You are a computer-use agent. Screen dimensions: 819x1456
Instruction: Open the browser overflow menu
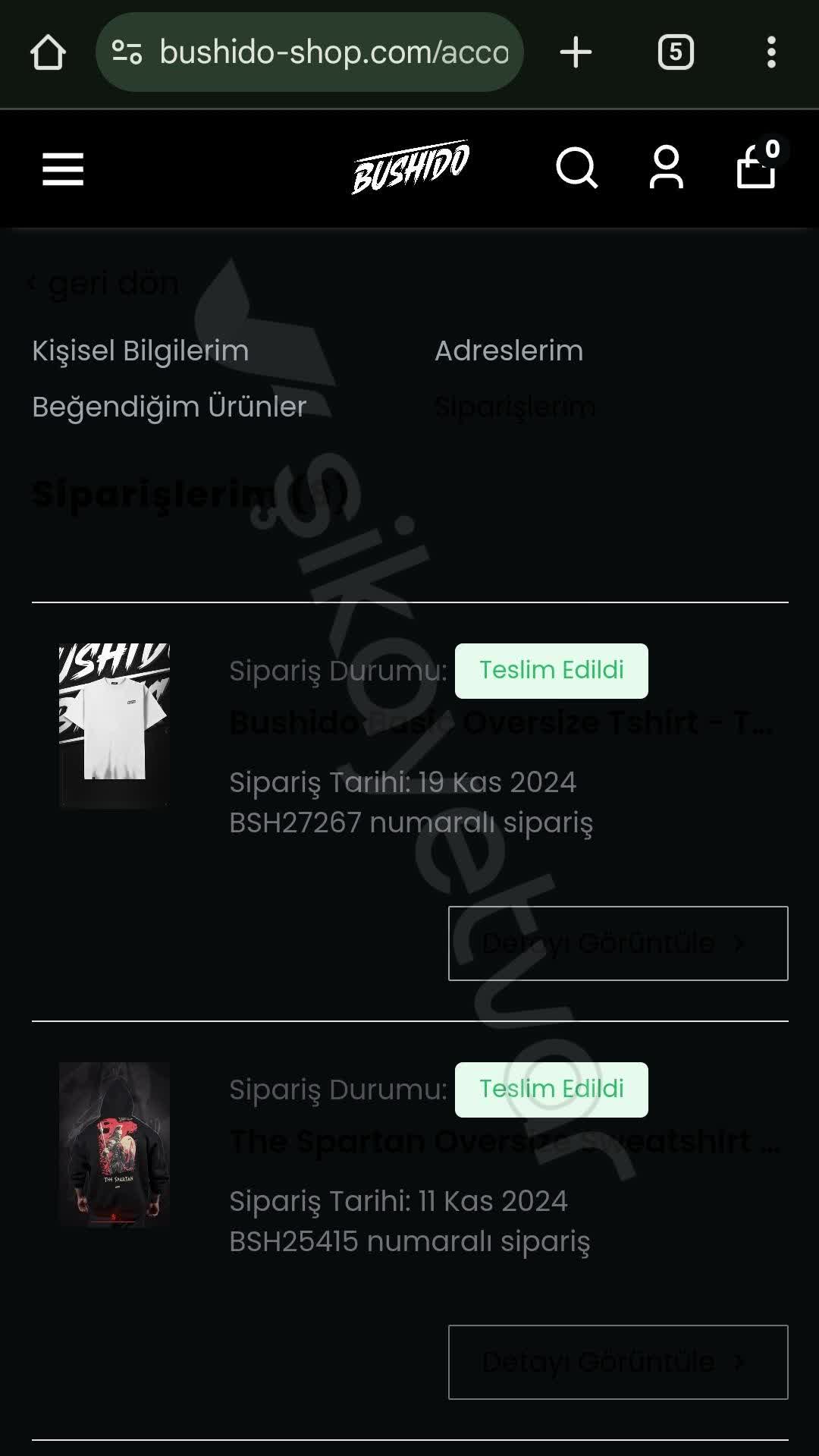(770, 52)
